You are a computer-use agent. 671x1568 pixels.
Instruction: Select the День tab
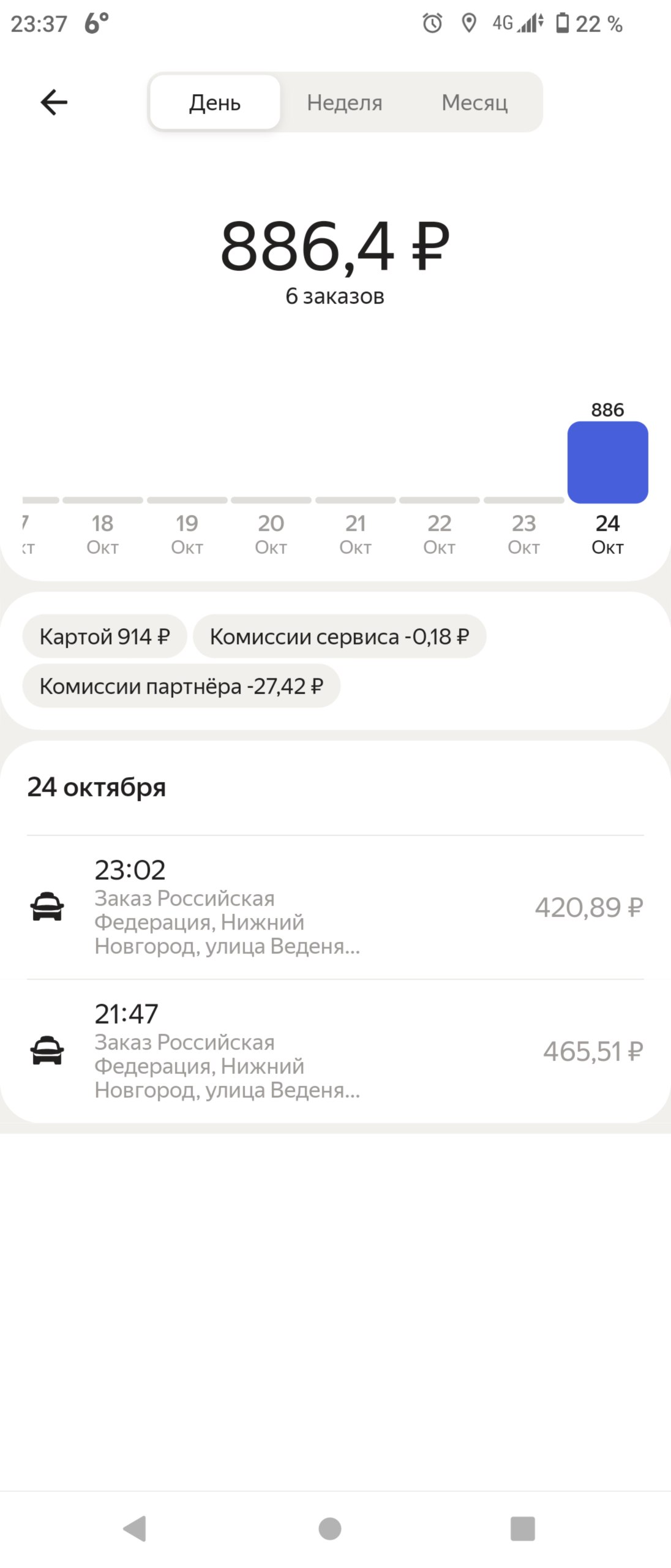click(x=215, y=102)
